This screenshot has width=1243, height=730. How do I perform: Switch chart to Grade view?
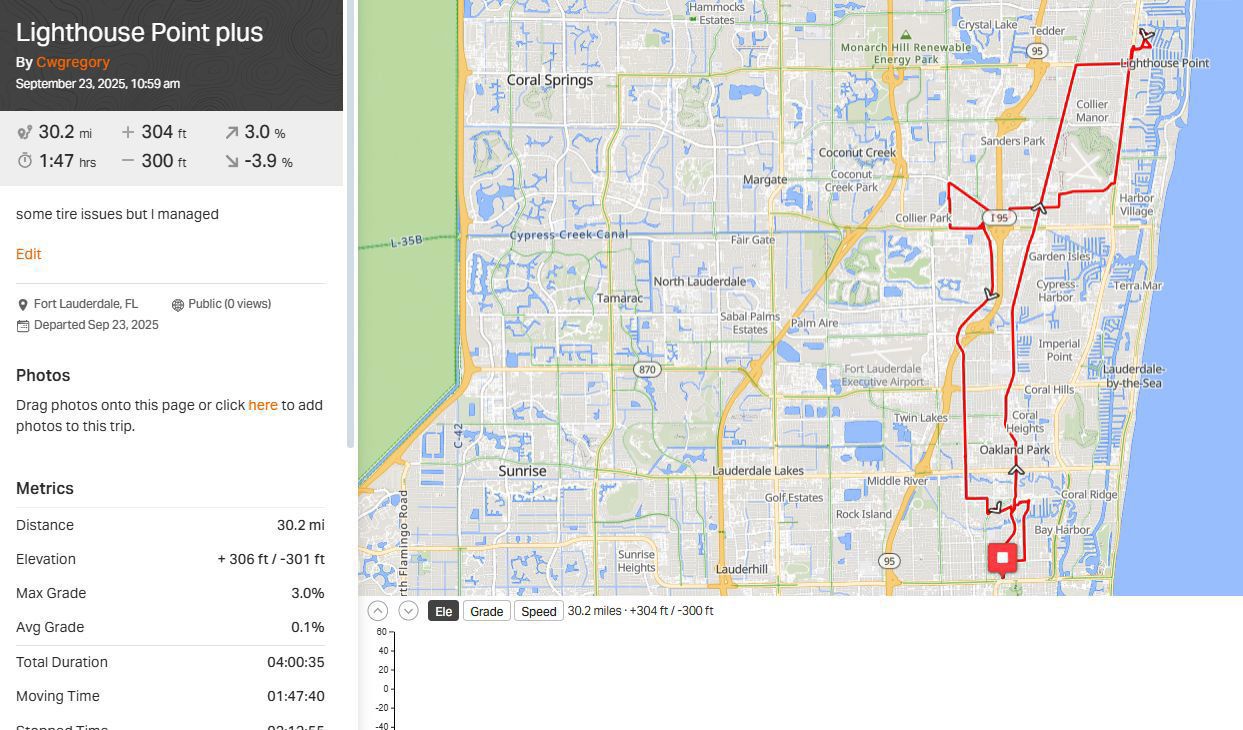(486, 611)
